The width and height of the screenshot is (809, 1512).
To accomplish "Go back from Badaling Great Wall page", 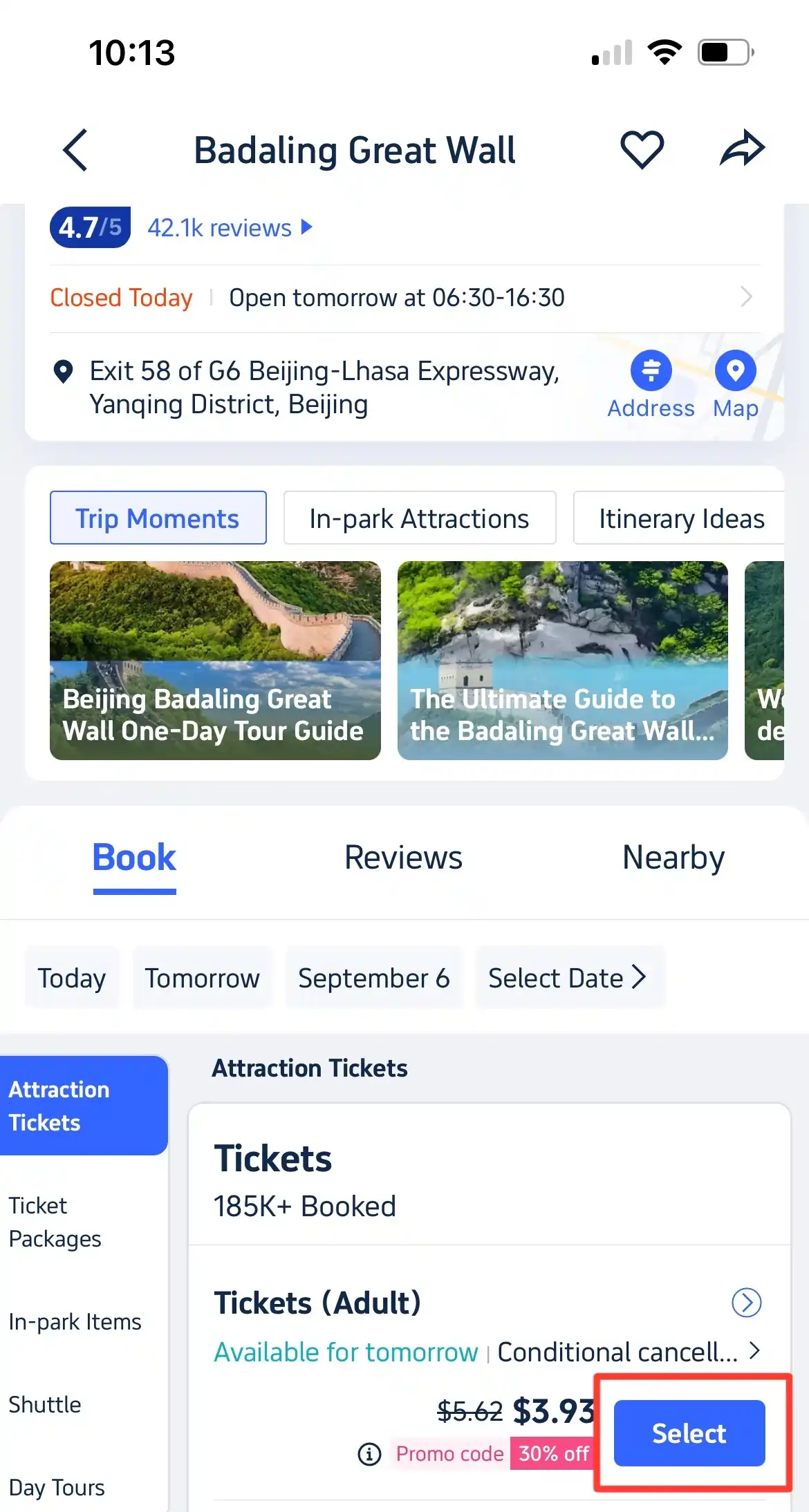I will 75,149.
